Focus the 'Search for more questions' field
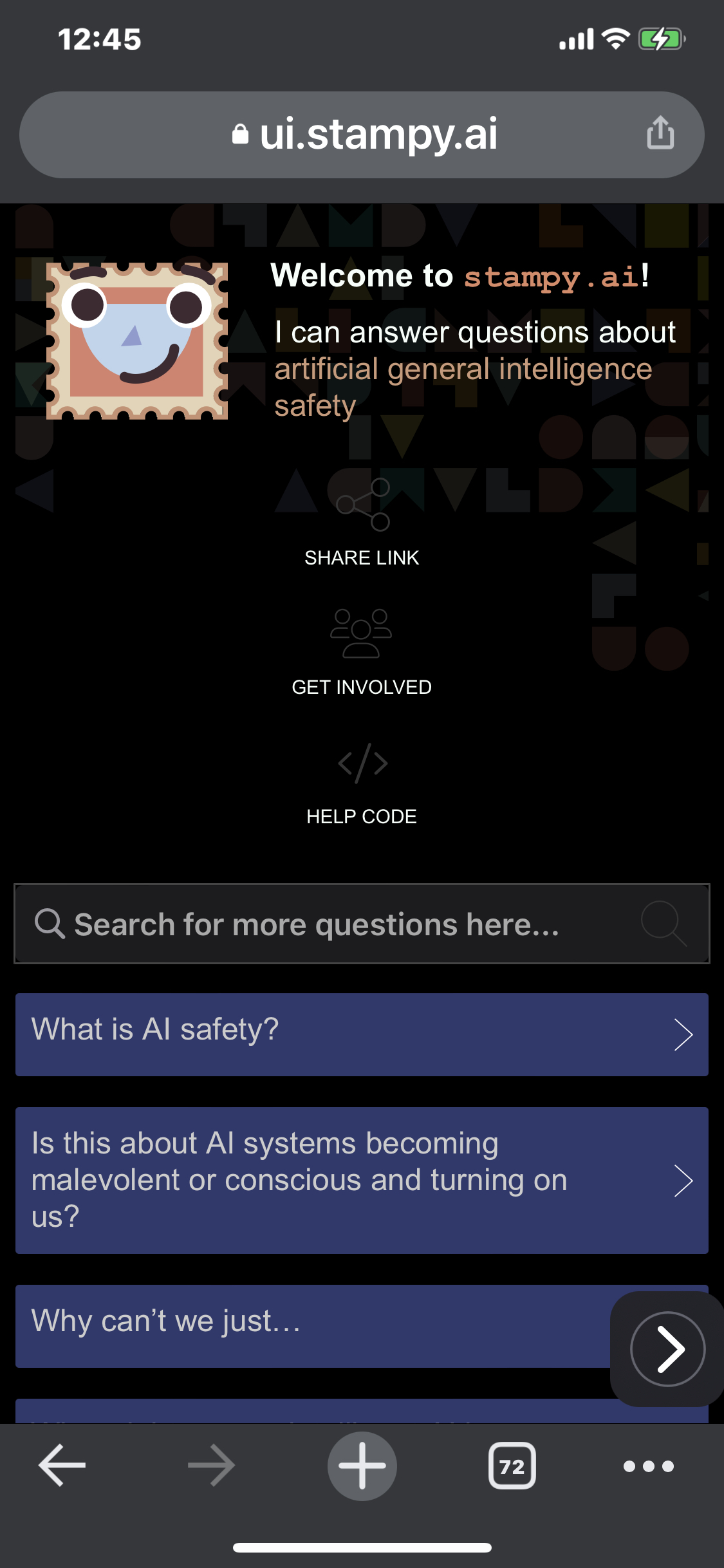724x1568 pixels. tap(335, 924)
